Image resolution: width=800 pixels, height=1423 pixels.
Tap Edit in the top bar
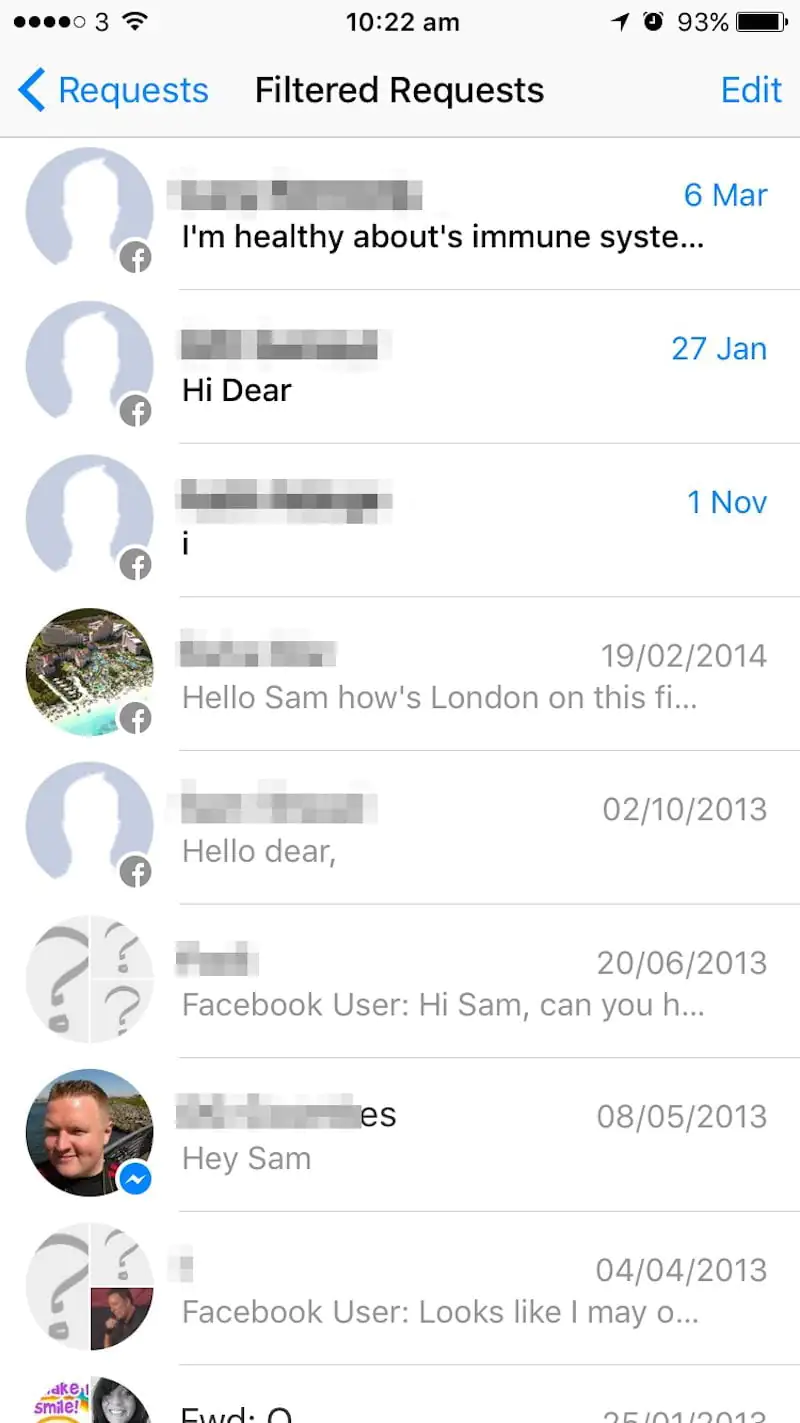(750, 91)
